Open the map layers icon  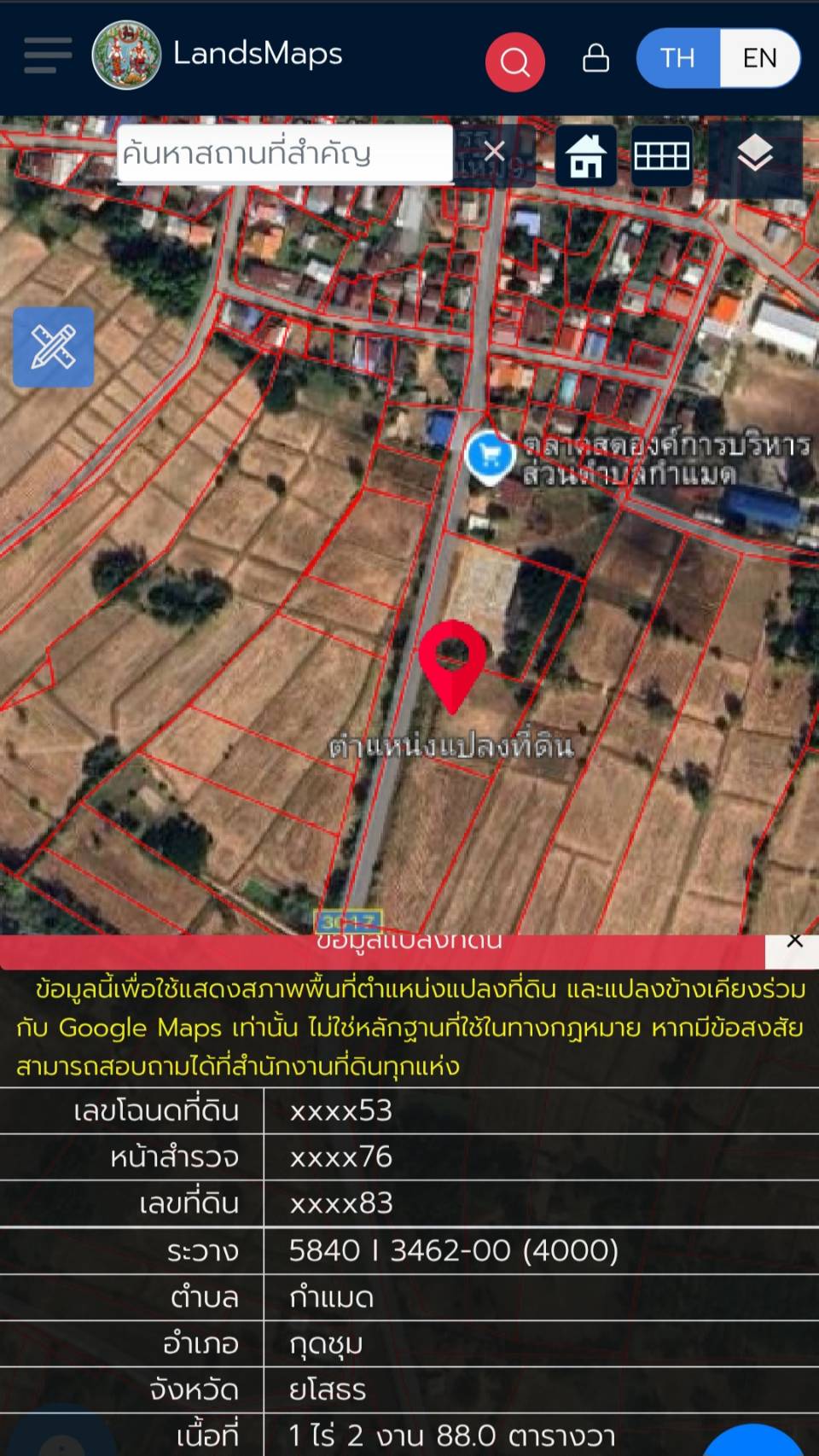(756, 155)
